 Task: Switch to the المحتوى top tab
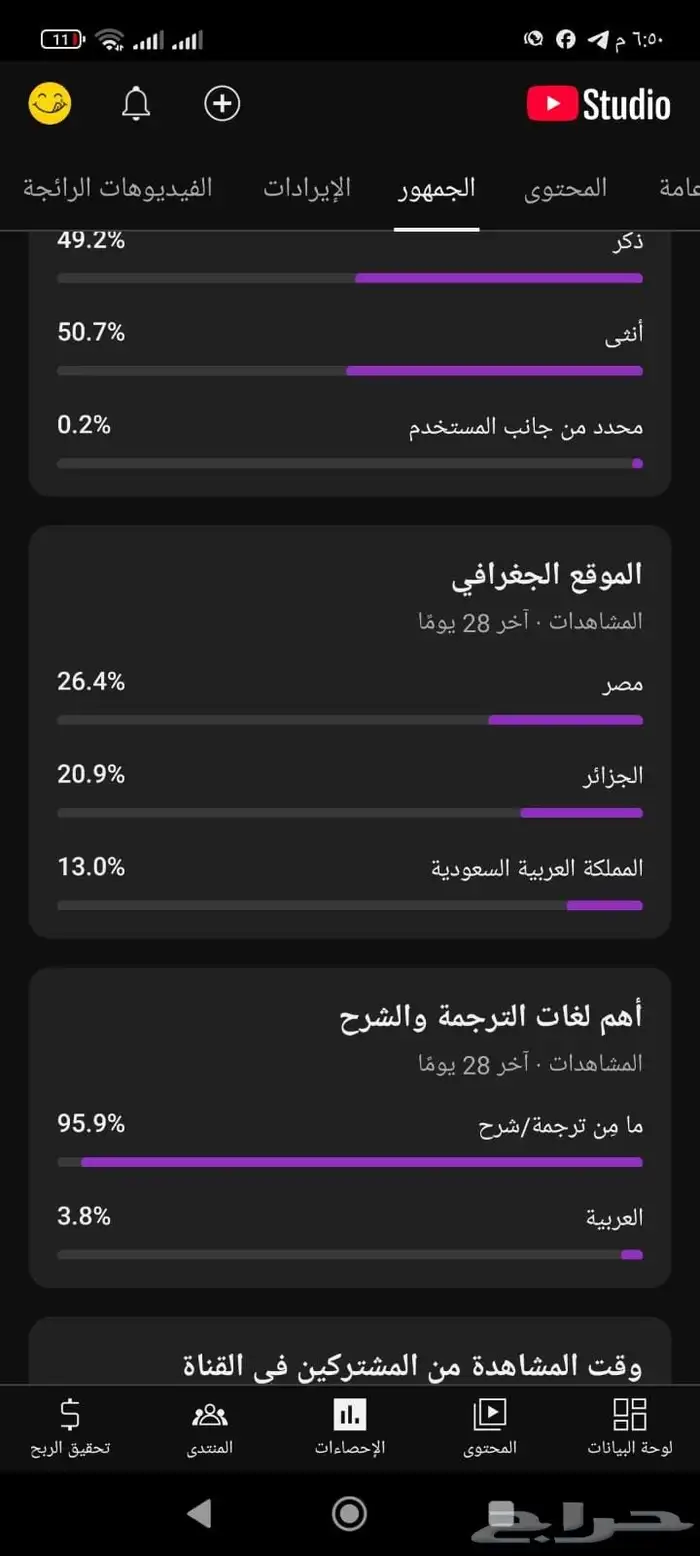(565, 188)
